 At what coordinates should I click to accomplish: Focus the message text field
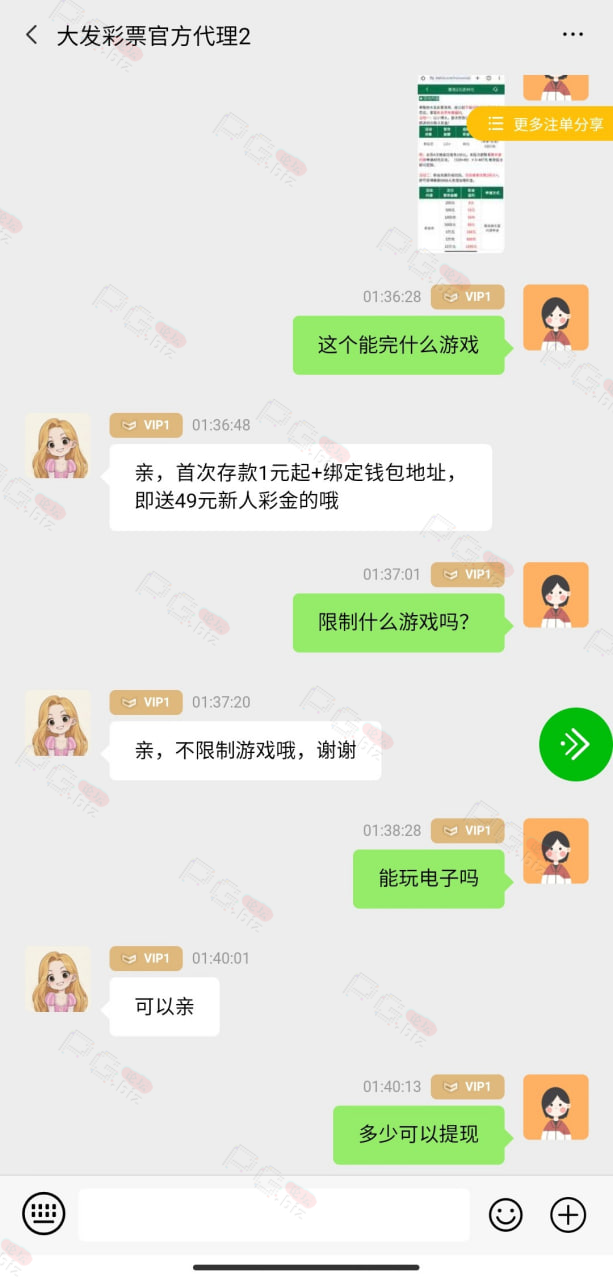(274, 1214)
